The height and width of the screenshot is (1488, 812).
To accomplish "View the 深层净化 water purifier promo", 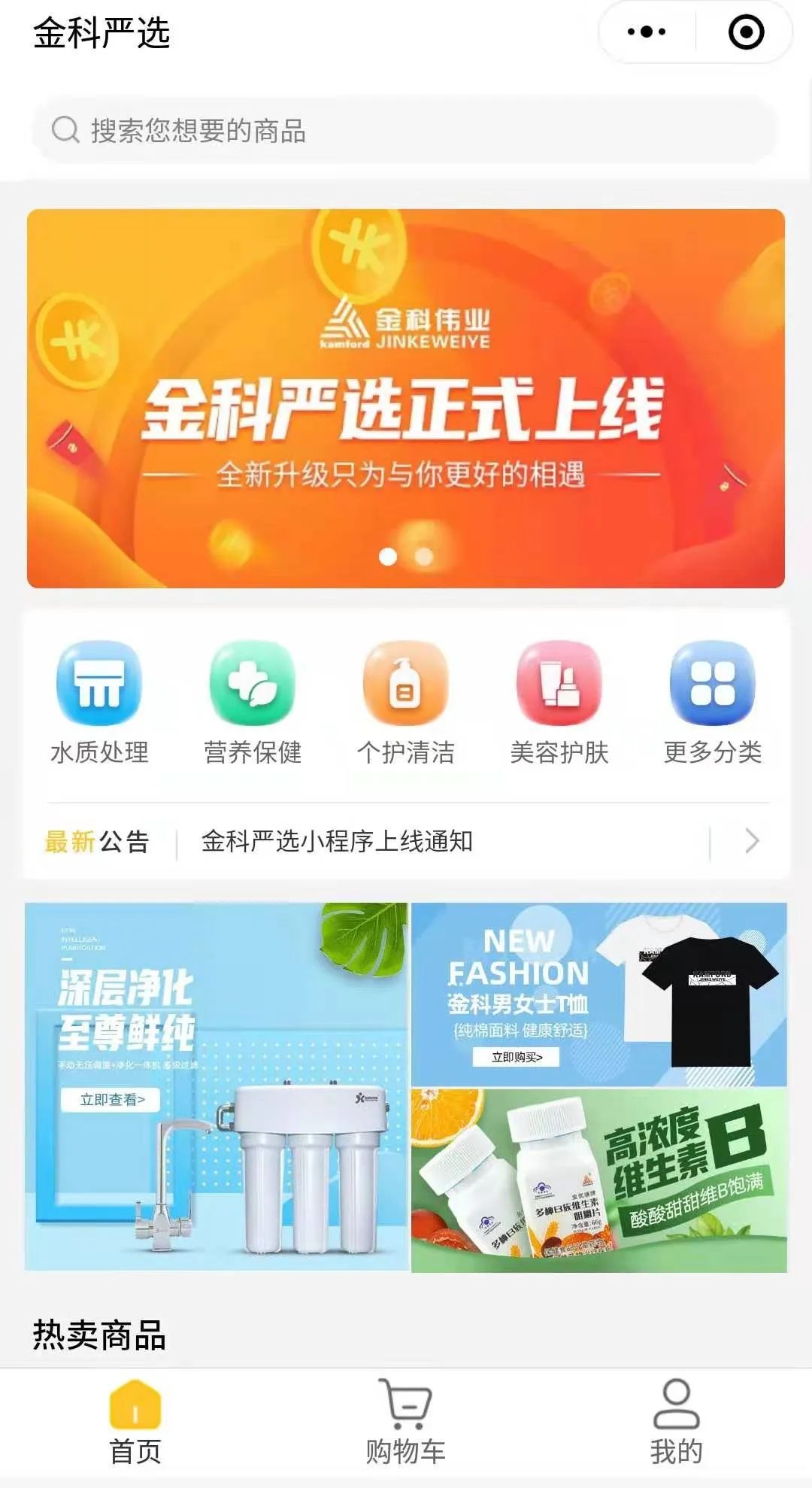I will coord(217,1087).
